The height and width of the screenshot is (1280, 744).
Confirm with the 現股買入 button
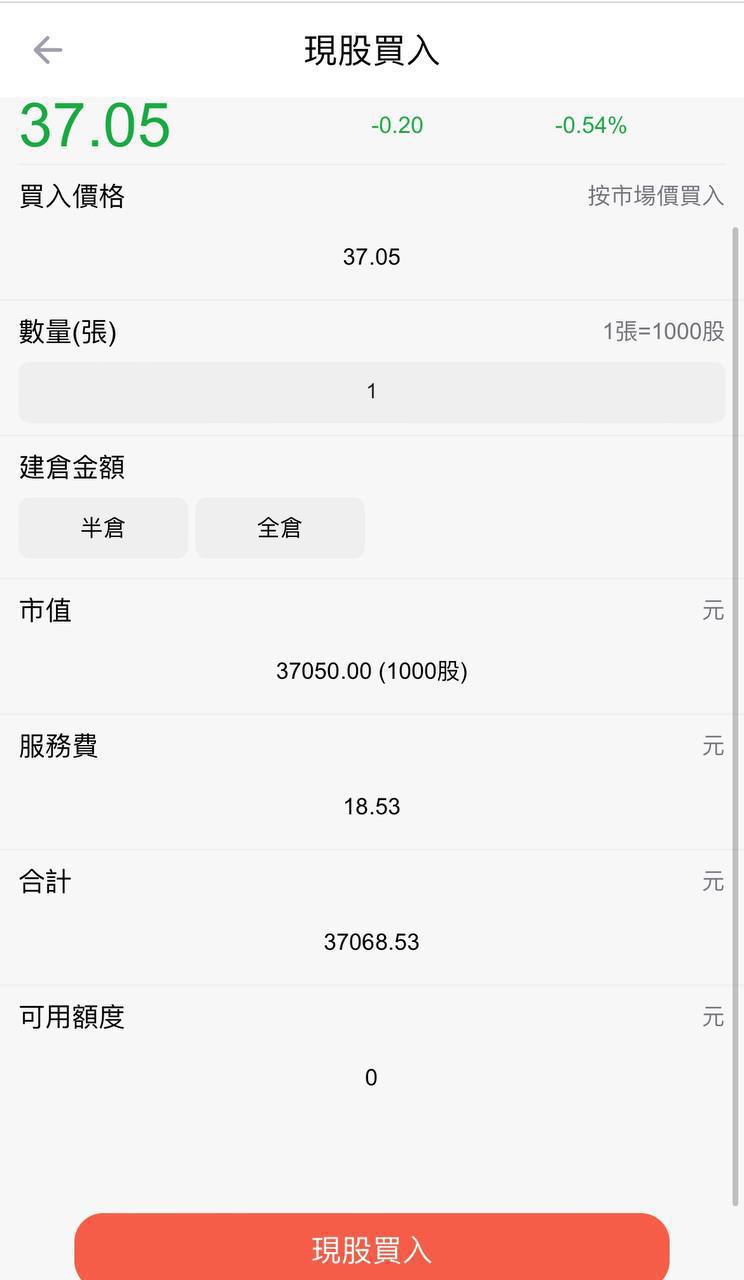click(371, 1248)
